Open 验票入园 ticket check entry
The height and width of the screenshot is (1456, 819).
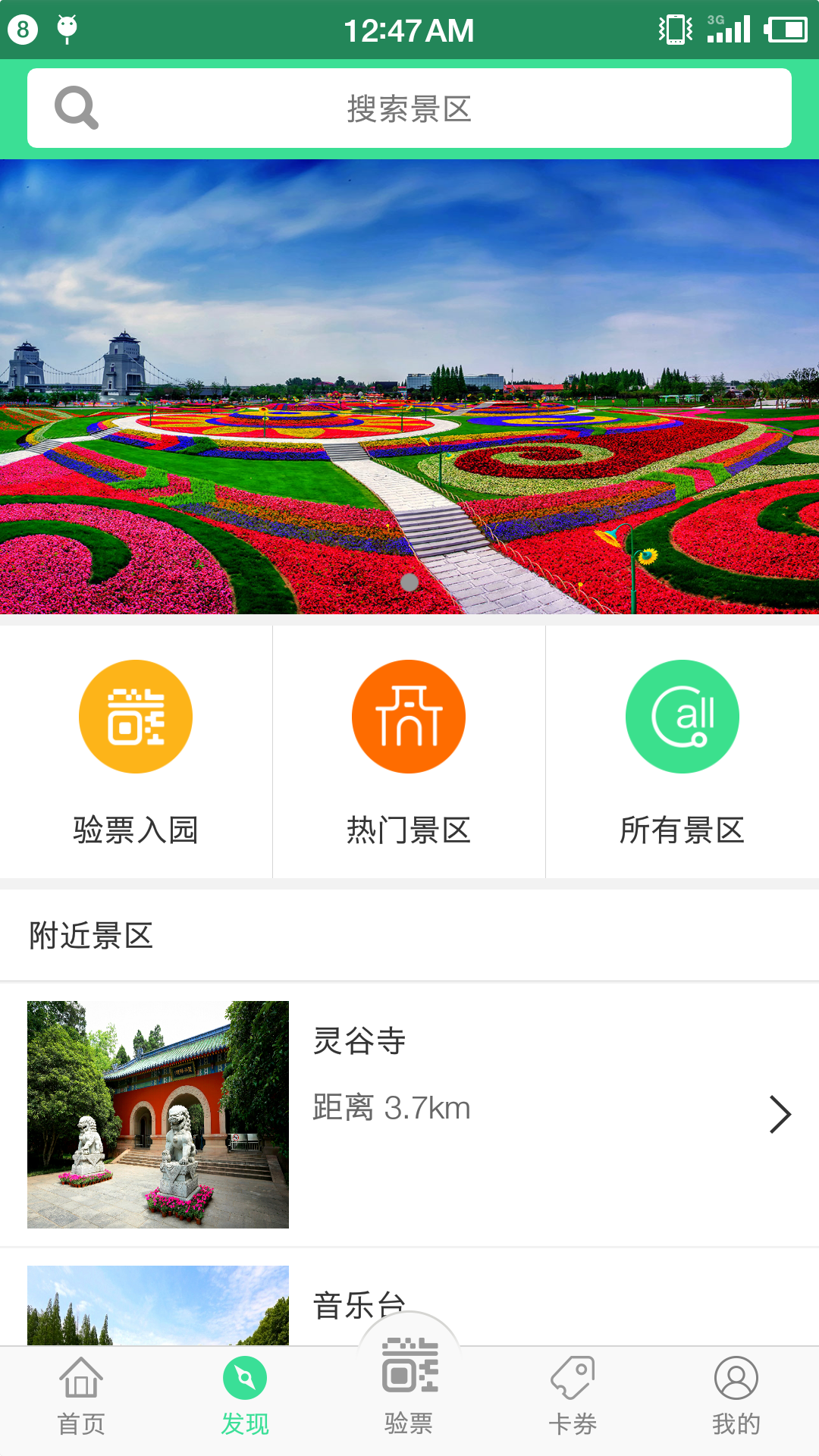coord(136,752)
